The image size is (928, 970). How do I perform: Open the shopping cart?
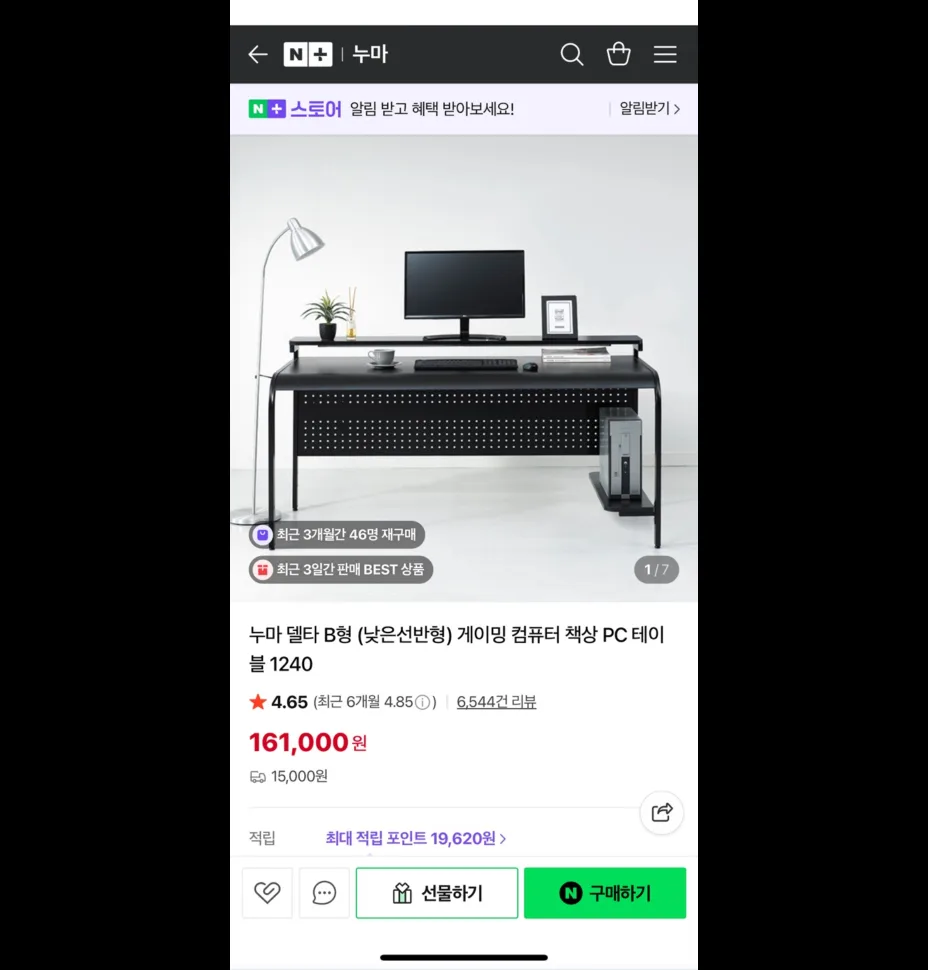(618, 55)
